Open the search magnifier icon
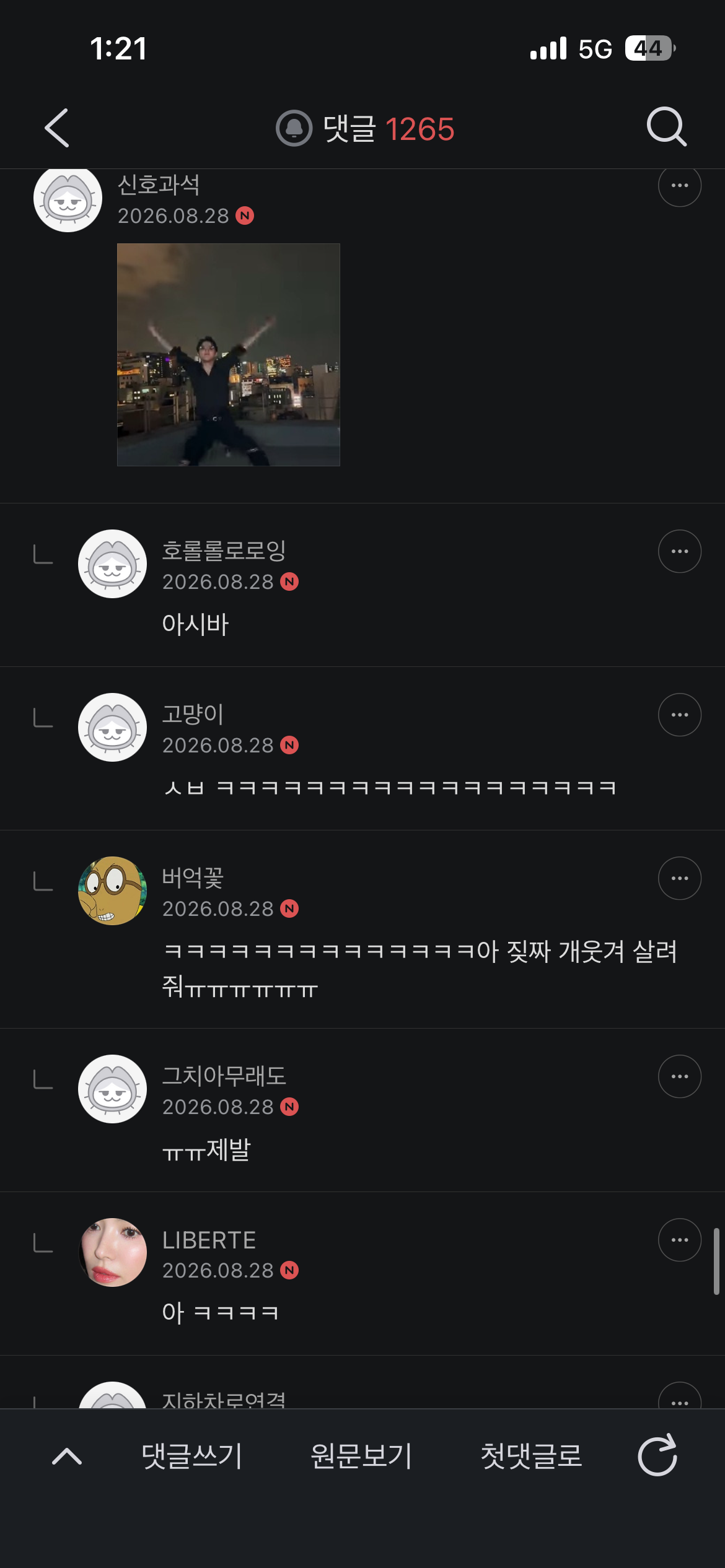The height and width of the screenshot is (1568, 725). pos(667,127)
